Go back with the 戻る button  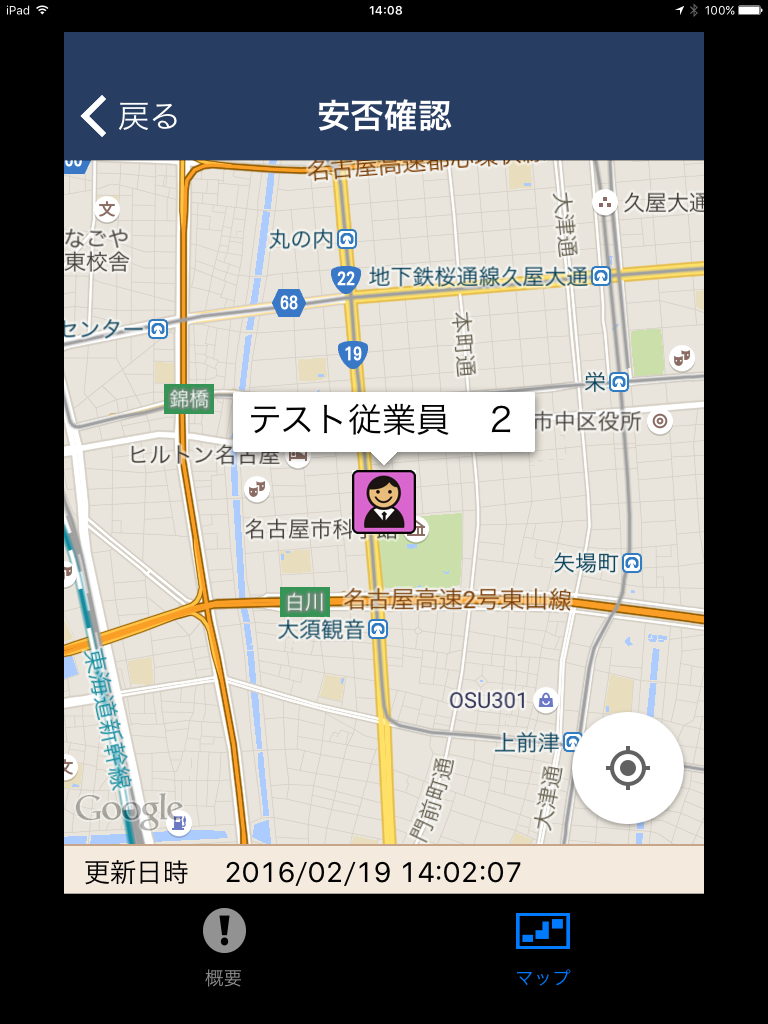tap(130, 116)
